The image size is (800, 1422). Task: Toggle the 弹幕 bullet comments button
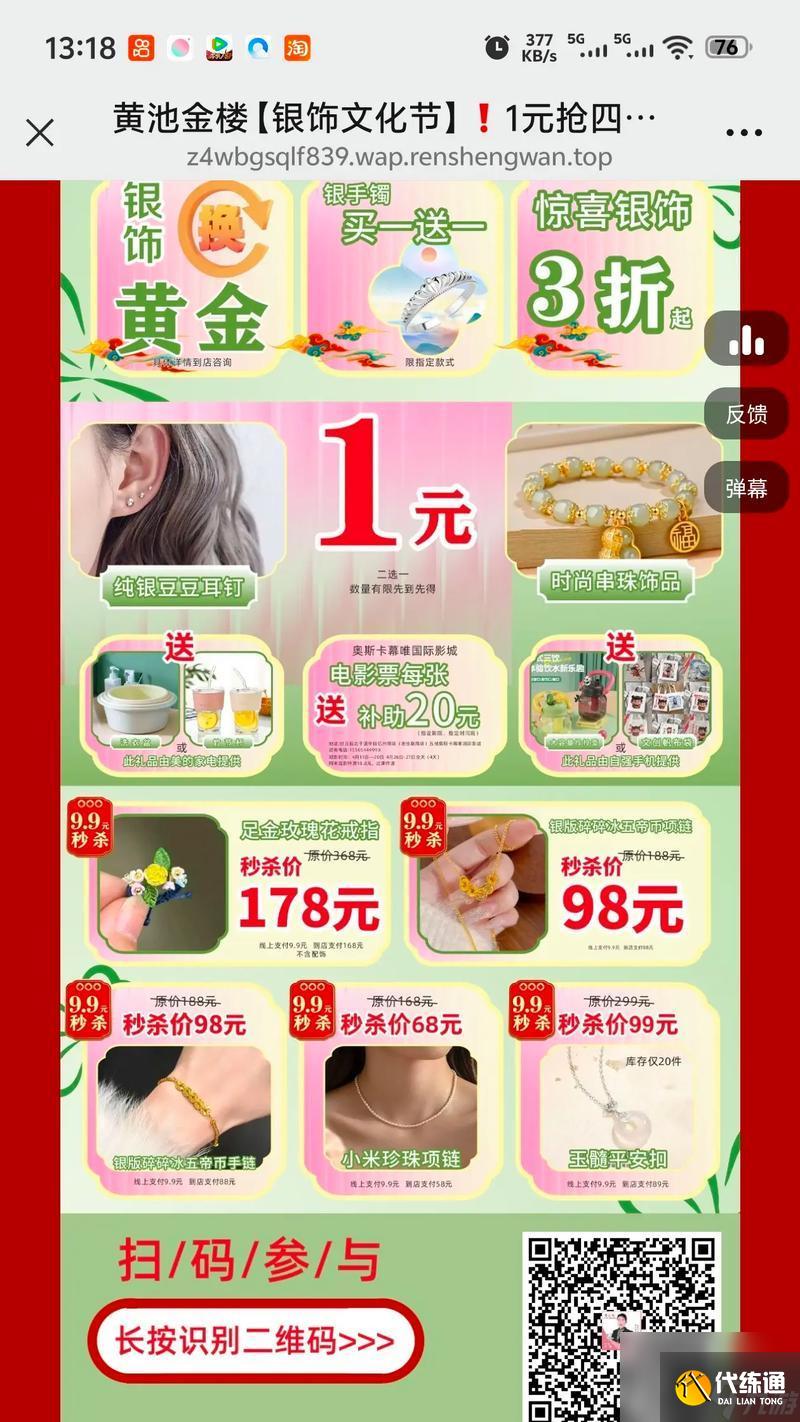pos(746,487)
